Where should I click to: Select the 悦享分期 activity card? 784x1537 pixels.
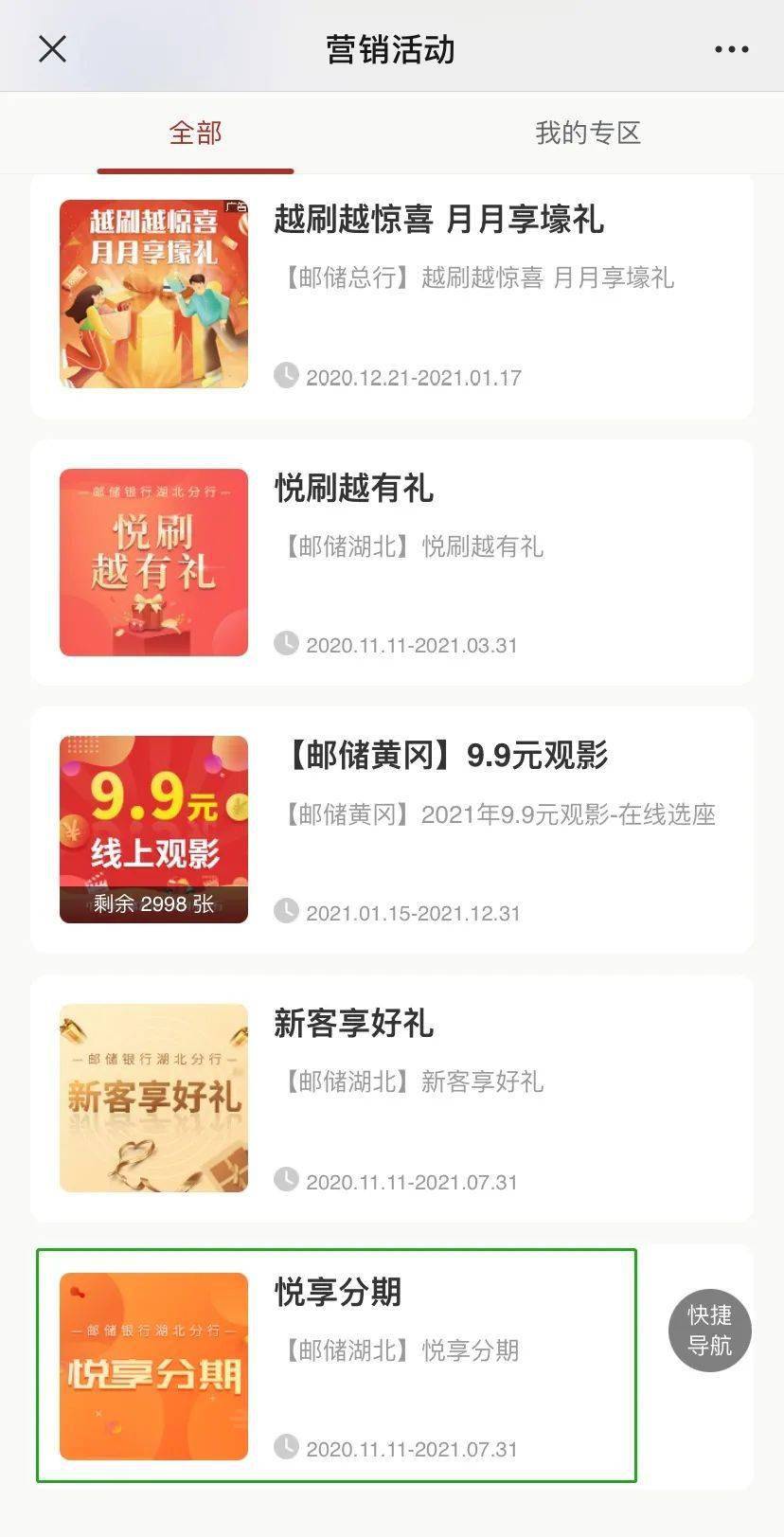point(336,1365)
